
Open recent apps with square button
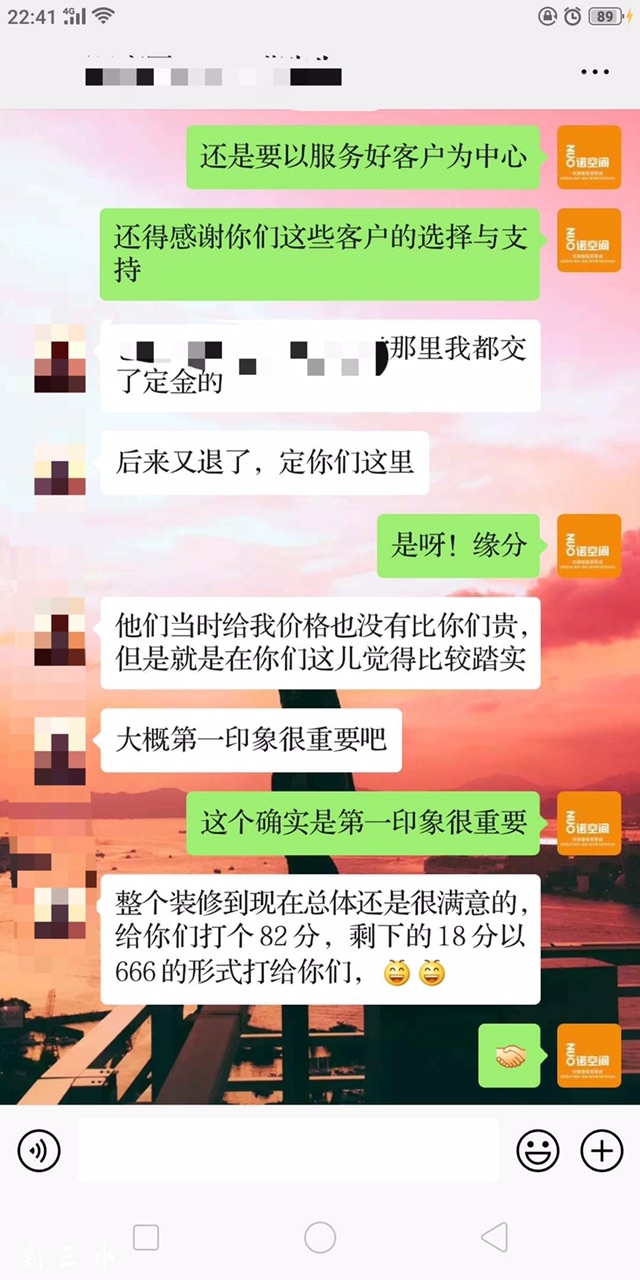click(146, 1237)
